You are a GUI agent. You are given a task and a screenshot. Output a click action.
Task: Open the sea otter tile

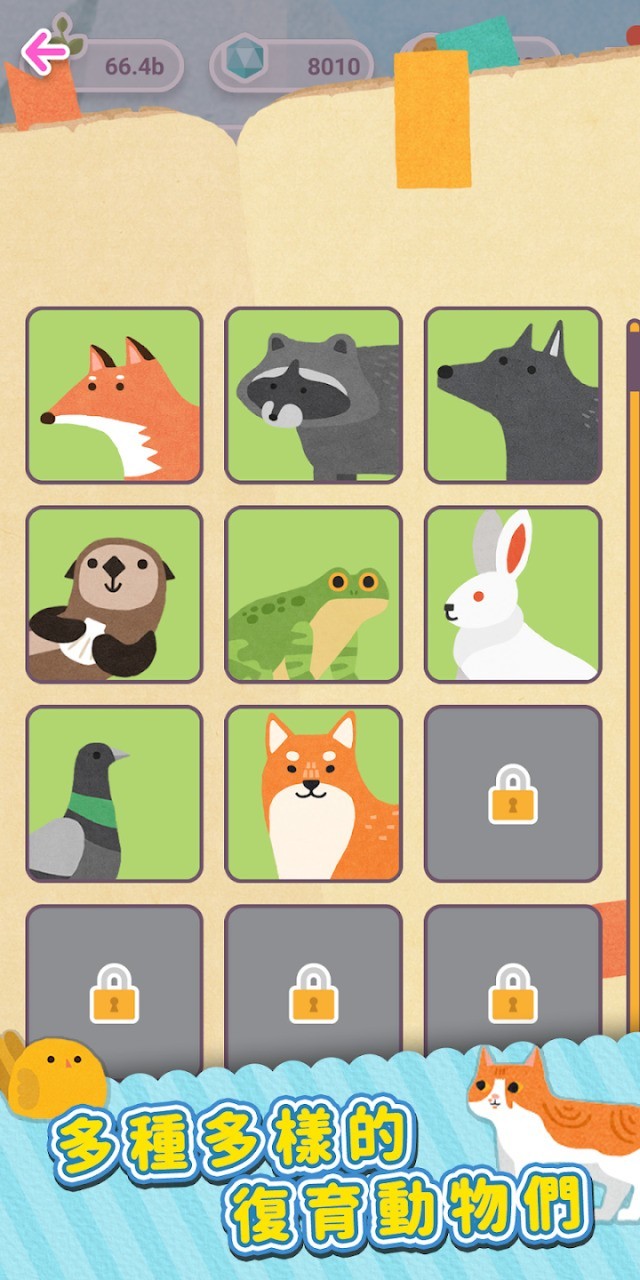(x=114, y=594)
